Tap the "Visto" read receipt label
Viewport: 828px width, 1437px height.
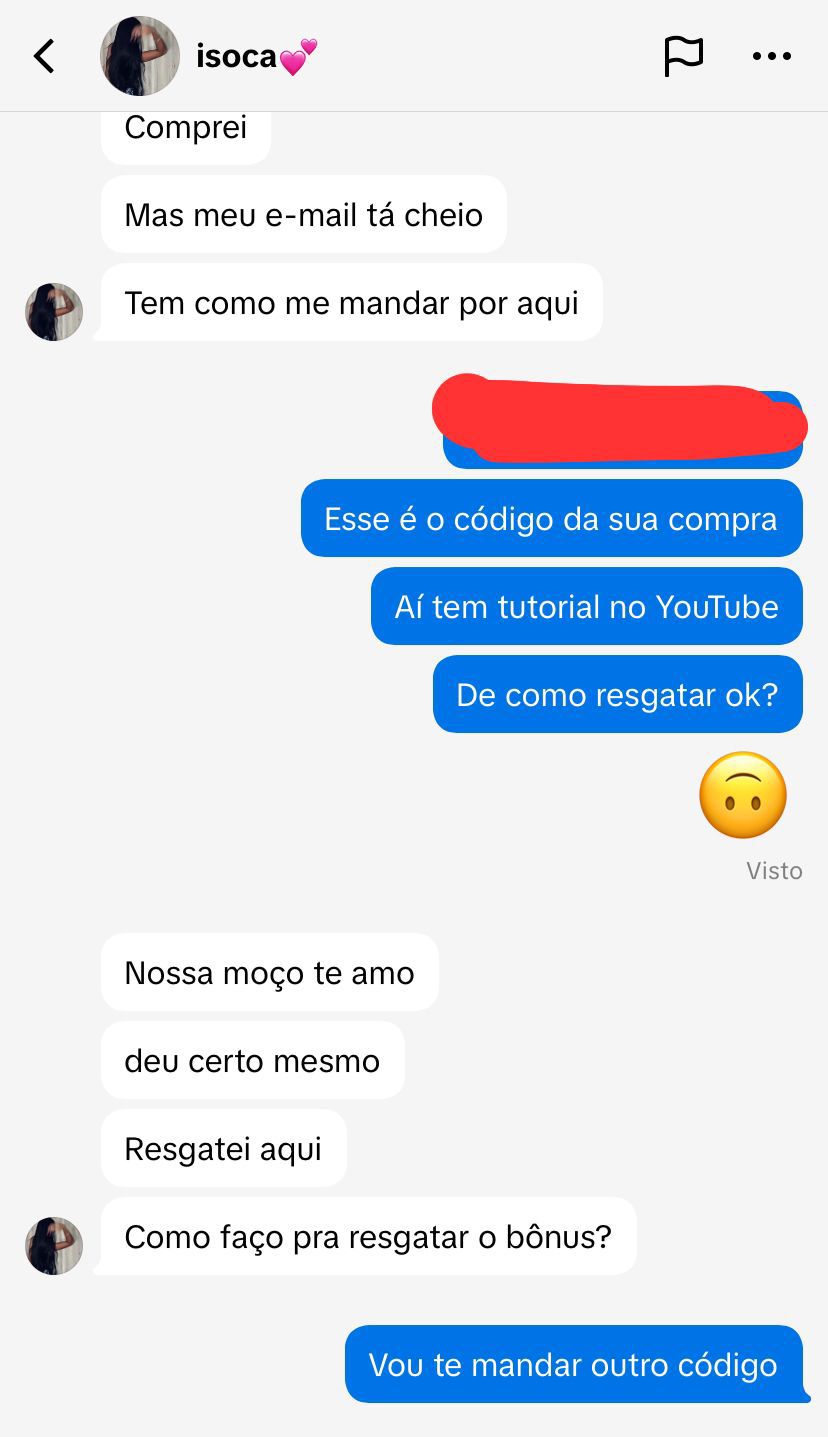click(774, 870)
